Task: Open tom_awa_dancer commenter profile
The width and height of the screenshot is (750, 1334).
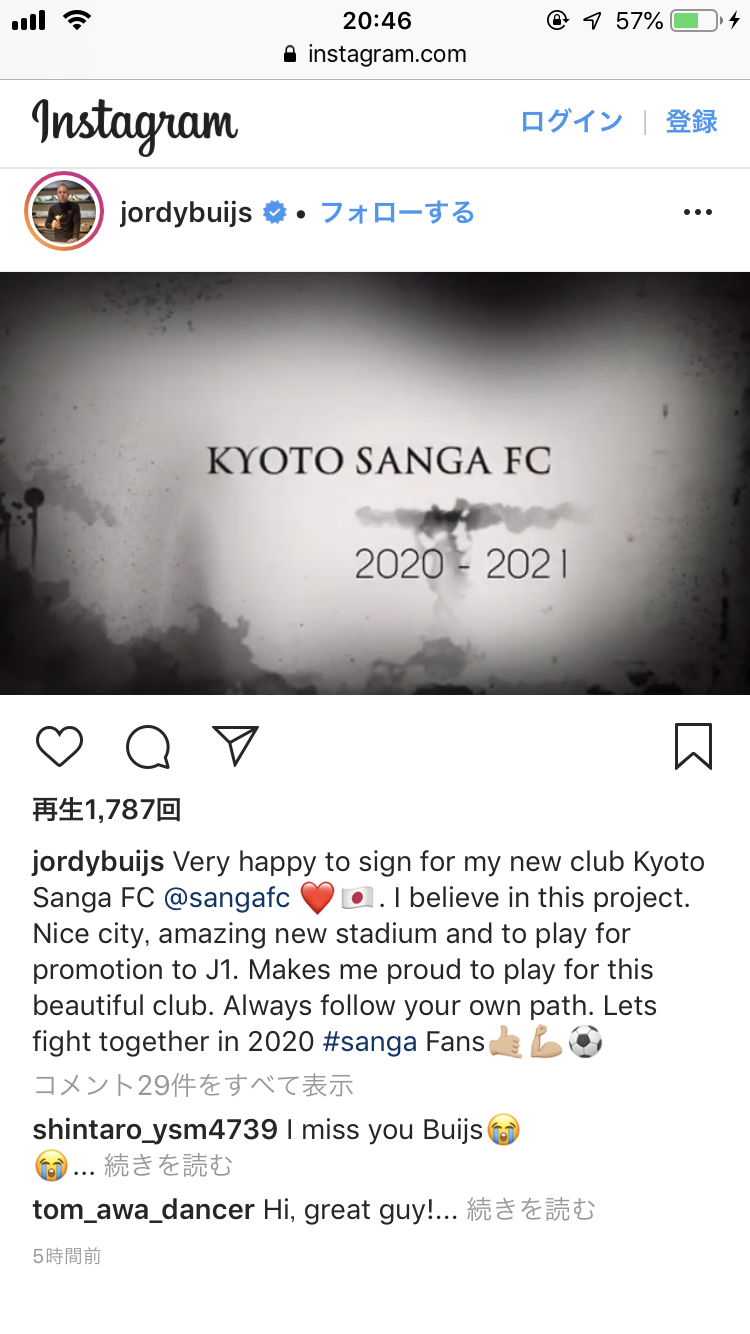Action: tap(143, 1210)
